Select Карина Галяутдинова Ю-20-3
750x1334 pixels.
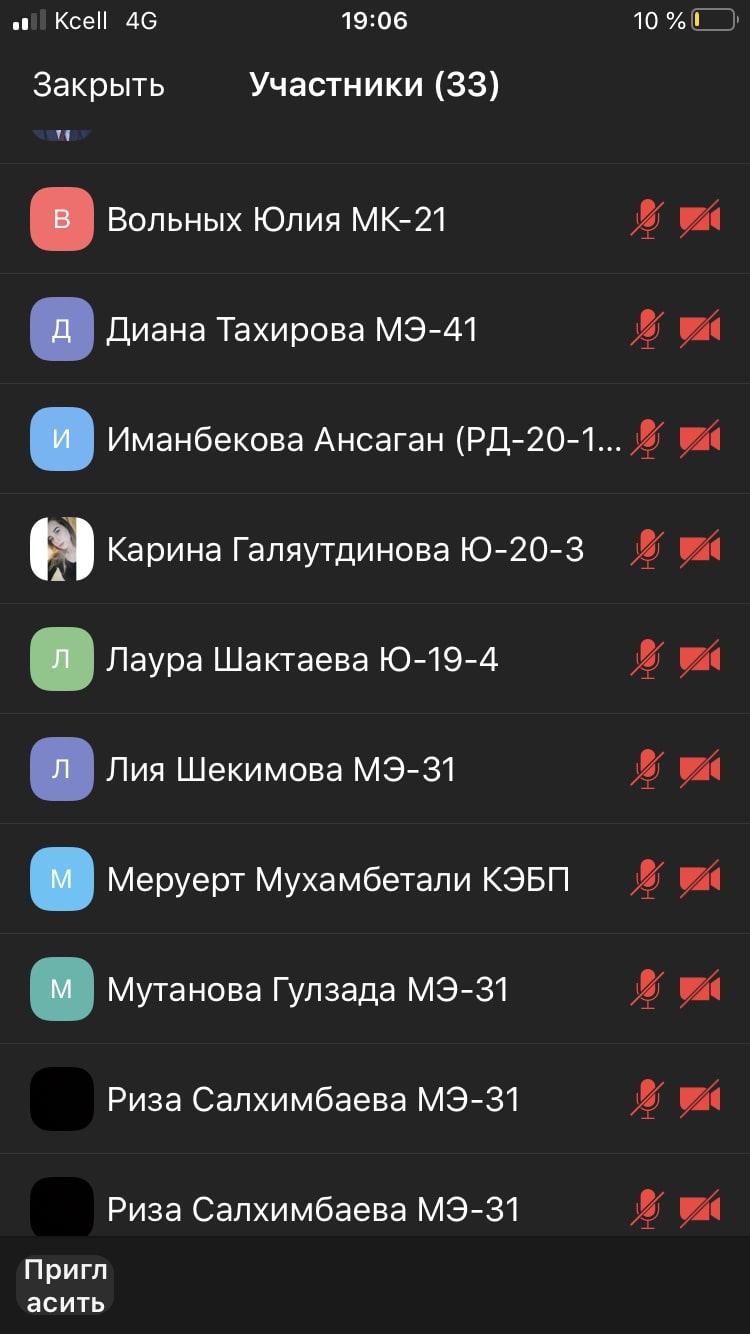point(345,549)
